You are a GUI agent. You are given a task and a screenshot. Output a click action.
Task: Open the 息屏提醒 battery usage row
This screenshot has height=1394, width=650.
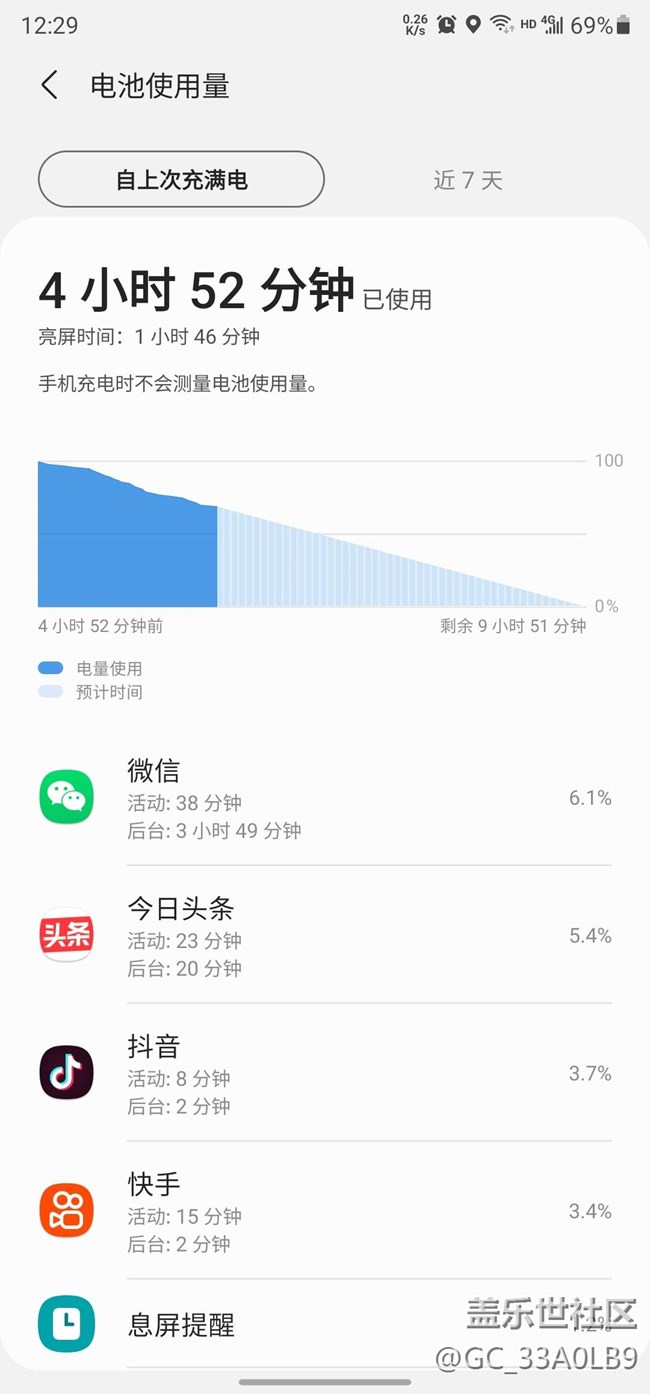[x=325, y=1324]
